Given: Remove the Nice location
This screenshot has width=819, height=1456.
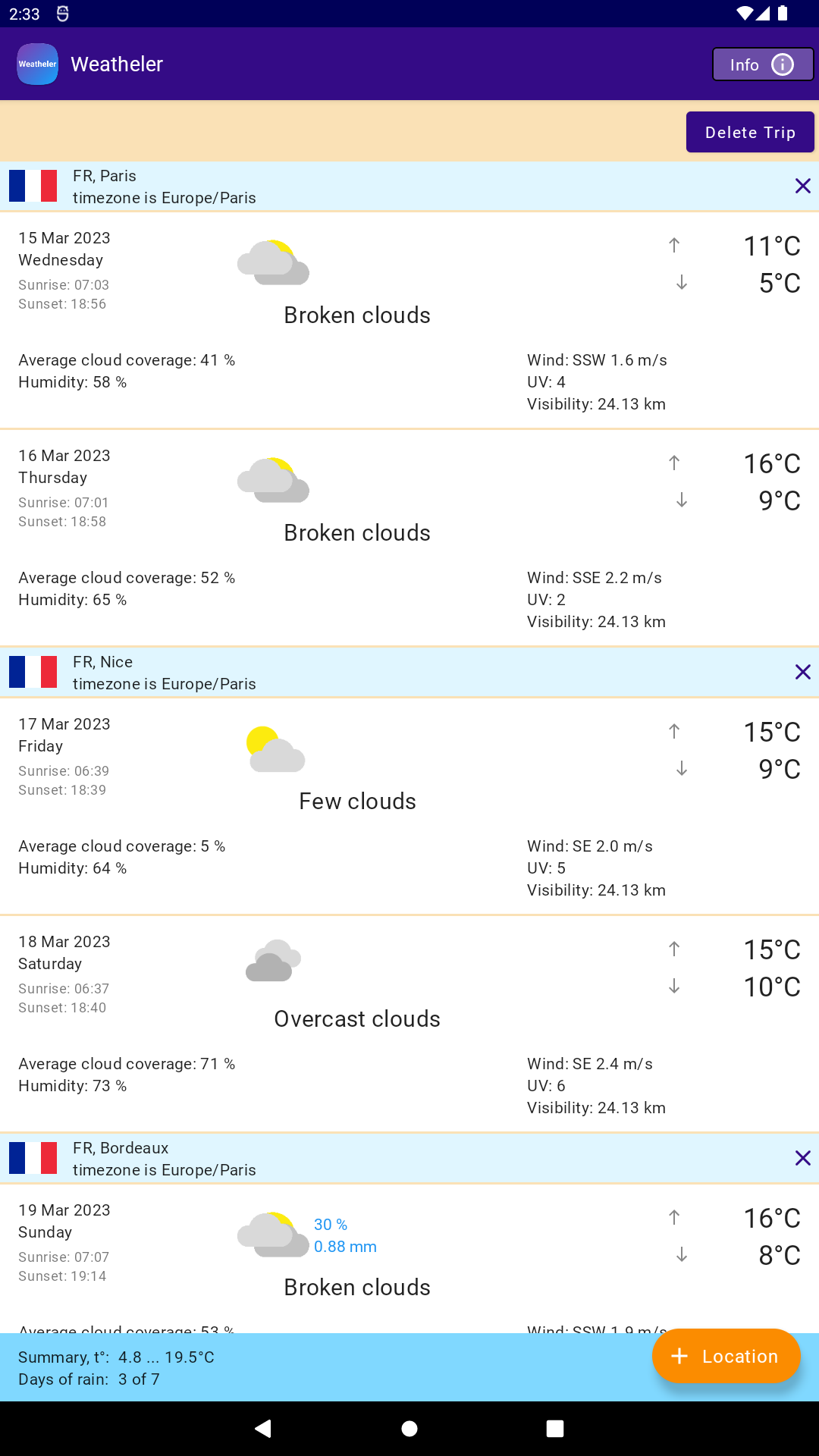Looking at the screenshot, I should (x=802, y=672).
